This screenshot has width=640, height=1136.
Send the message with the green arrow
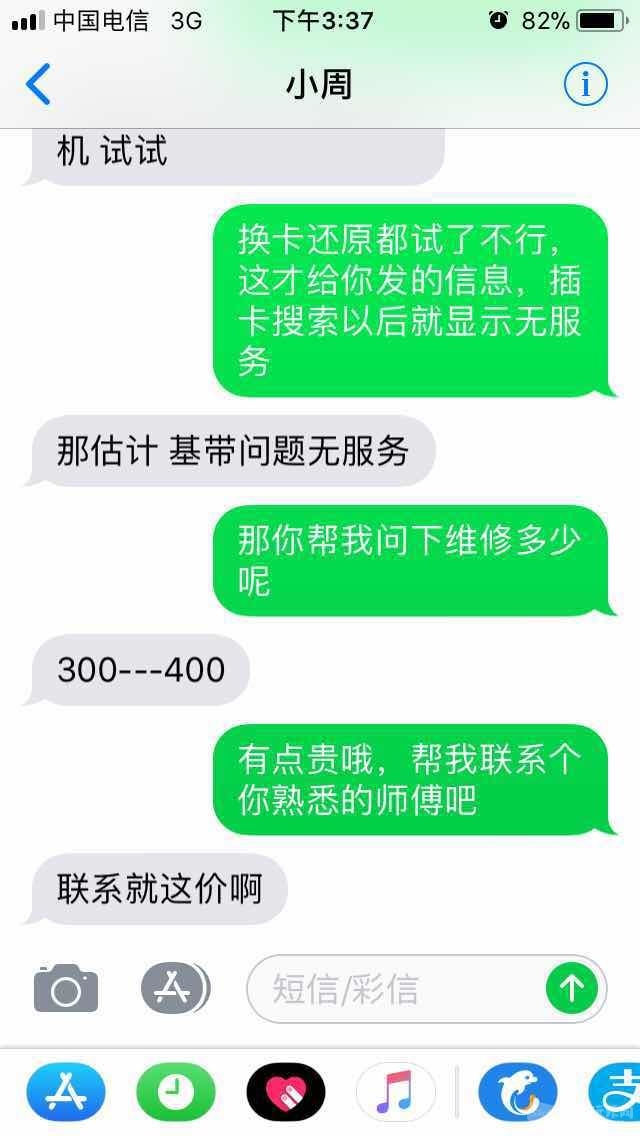[571, 989]
